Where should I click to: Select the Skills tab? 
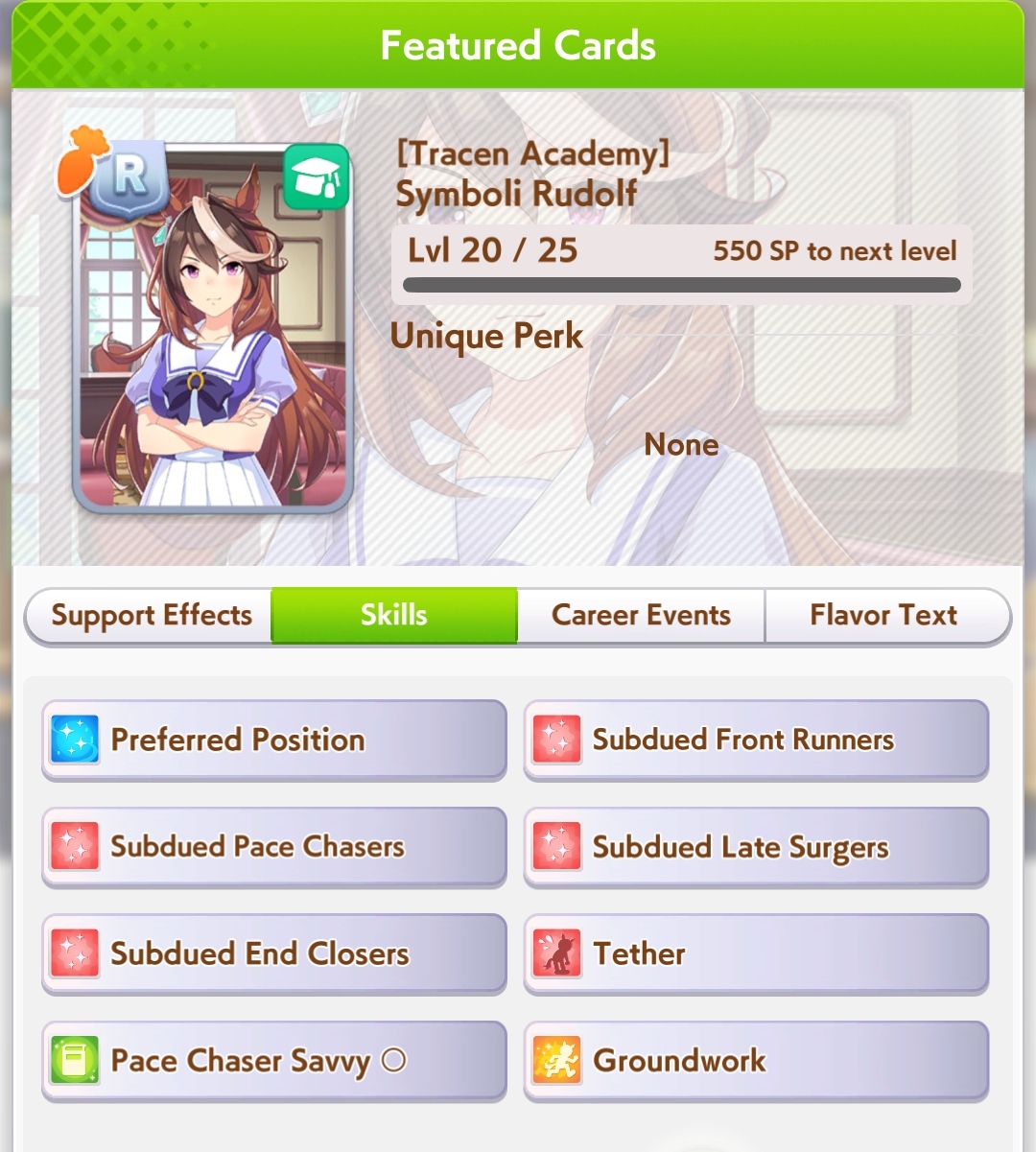394,615
